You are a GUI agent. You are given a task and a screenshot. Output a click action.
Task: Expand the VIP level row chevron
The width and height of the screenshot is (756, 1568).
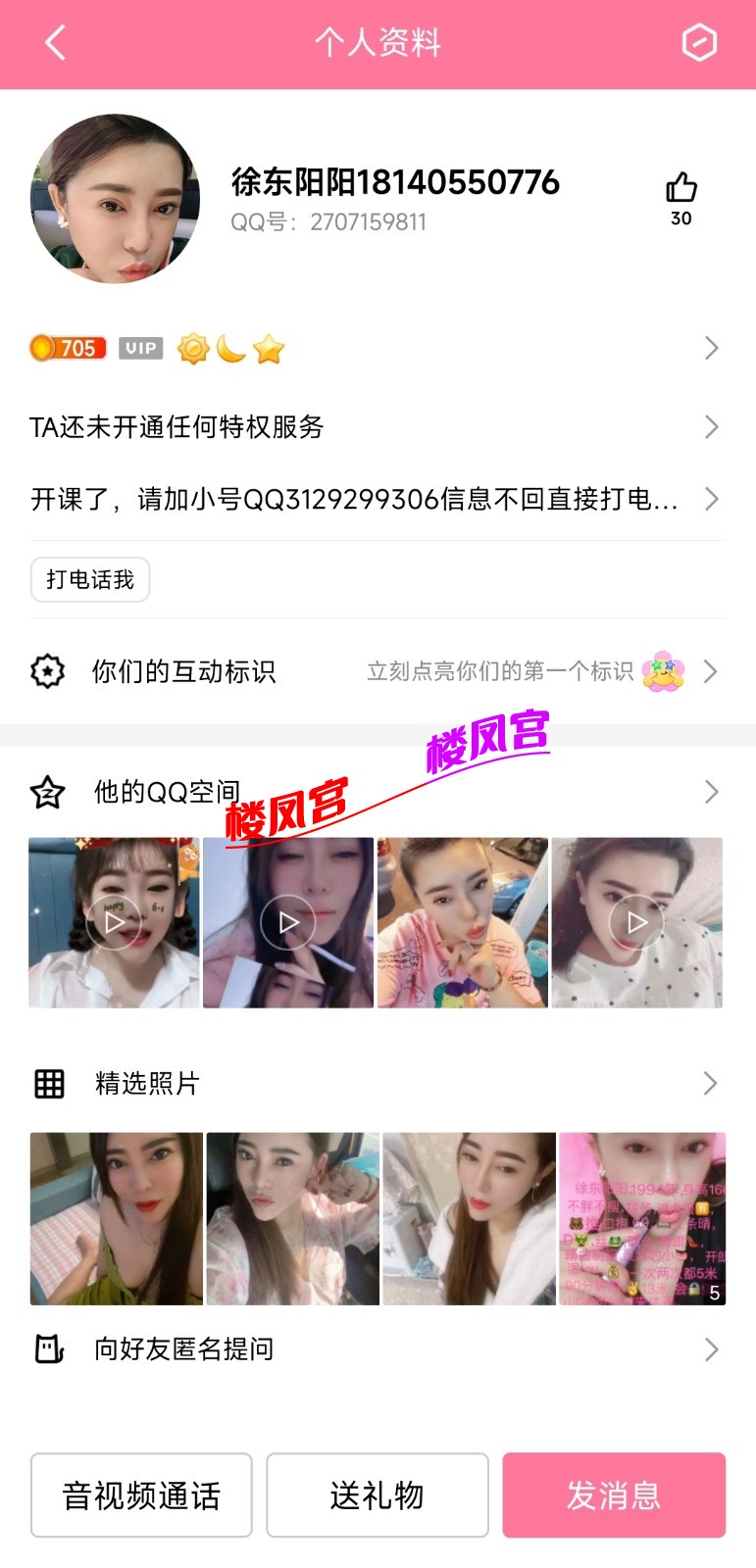pyautogui.click(x=712, y=348)
